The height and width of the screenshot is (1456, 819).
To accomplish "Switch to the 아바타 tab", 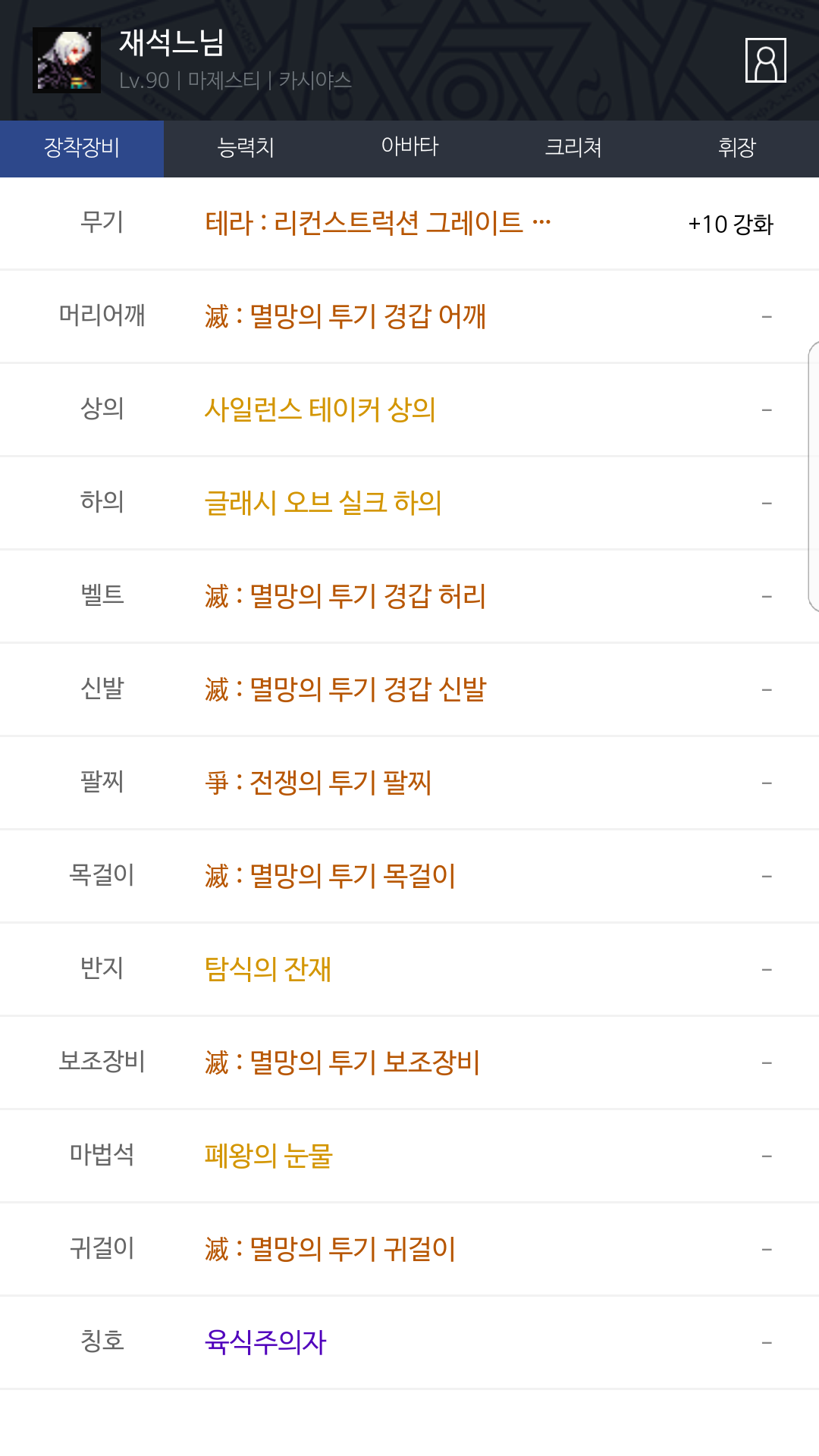I will point(409,148).
